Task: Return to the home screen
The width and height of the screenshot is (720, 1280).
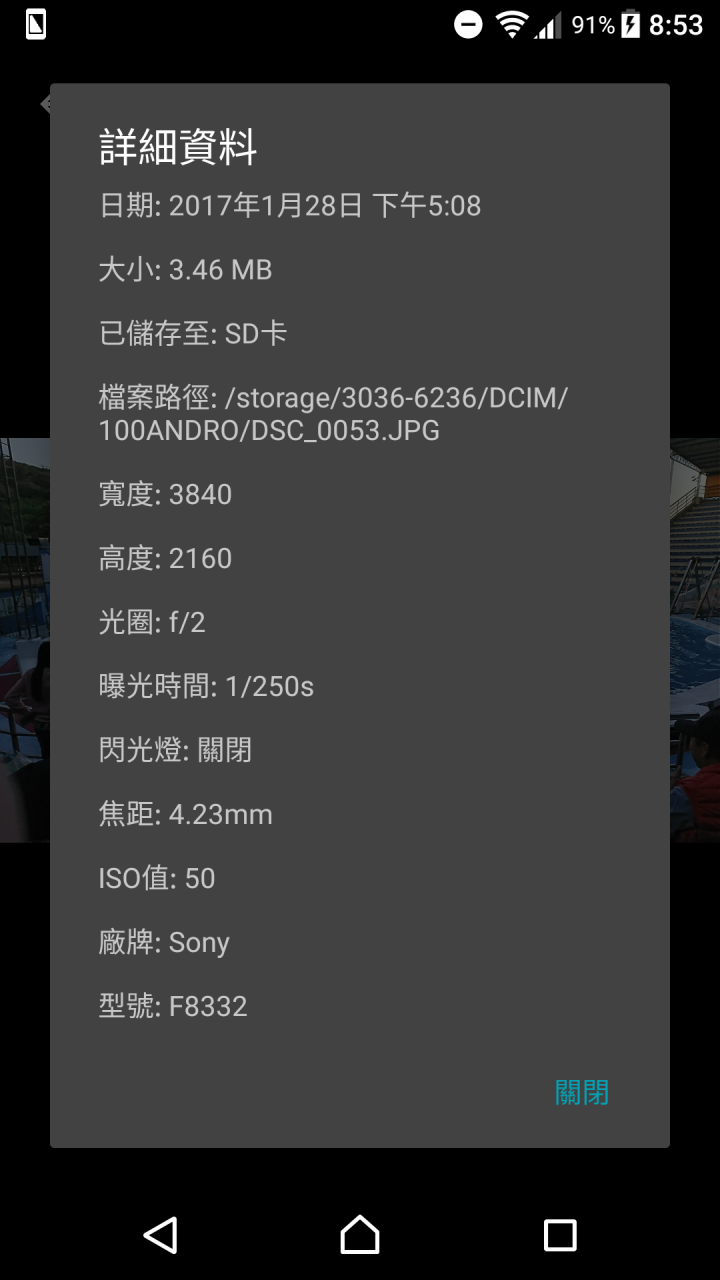Action: [360, 1235]
